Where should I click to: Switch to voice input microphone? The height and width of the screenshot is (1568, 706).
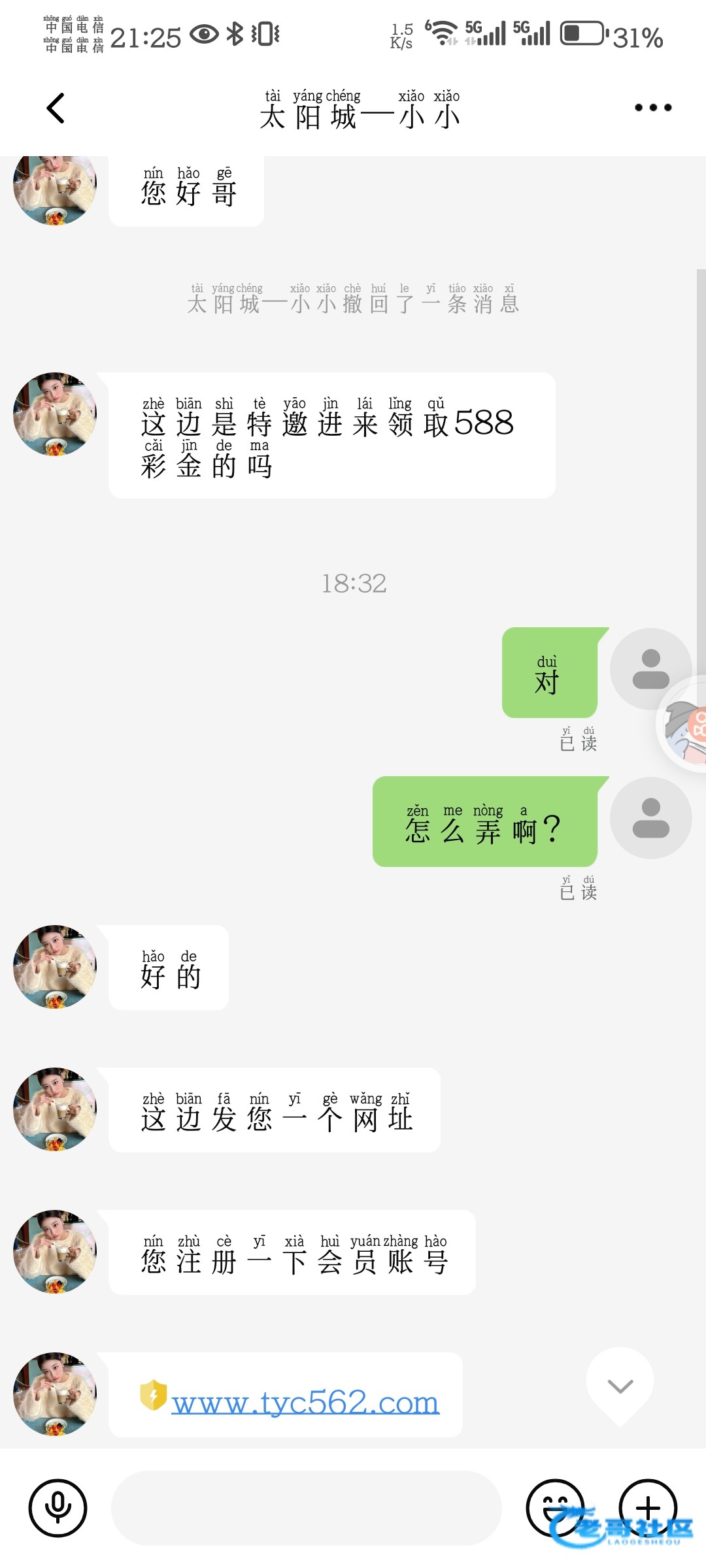coord(58,1508)
